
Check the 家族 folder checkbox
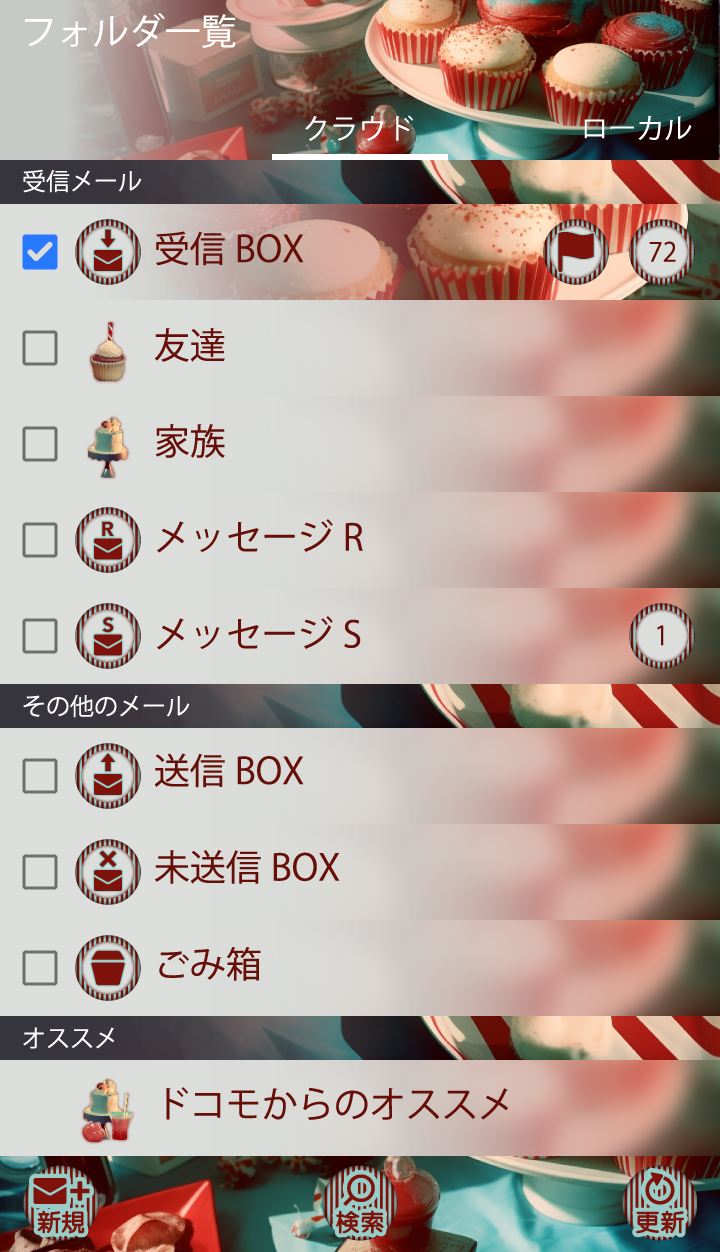[40, 444]
